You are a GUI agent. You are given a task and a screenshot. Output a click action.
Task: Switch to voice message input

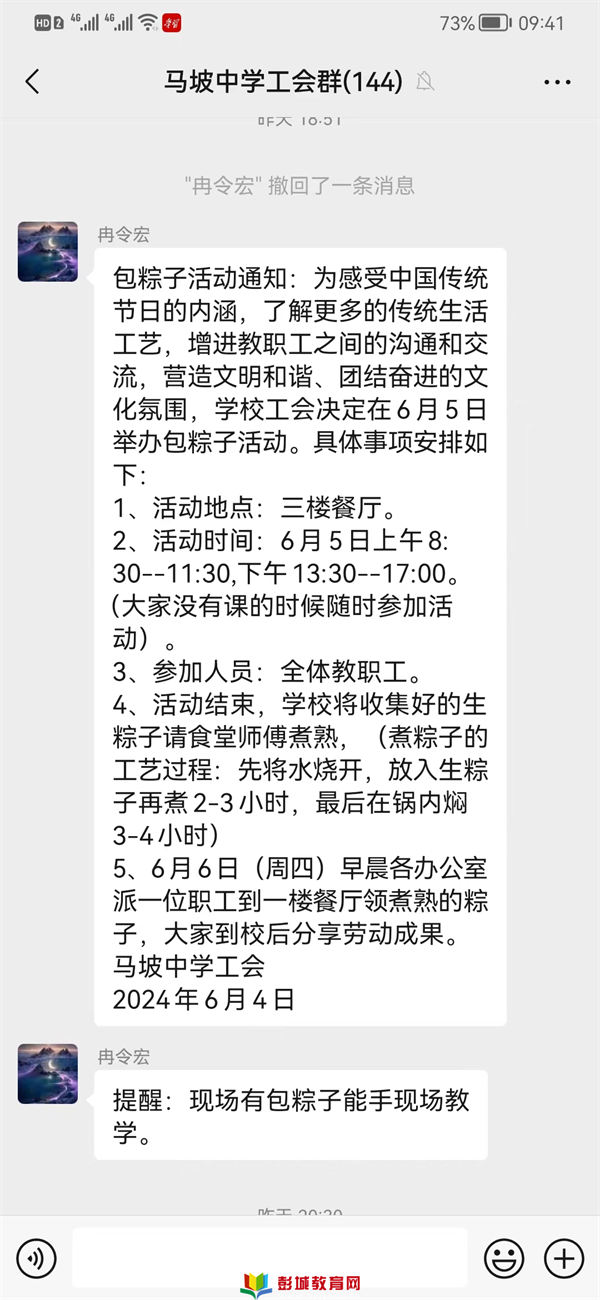pyautogui.click(x=36, y=1257)
